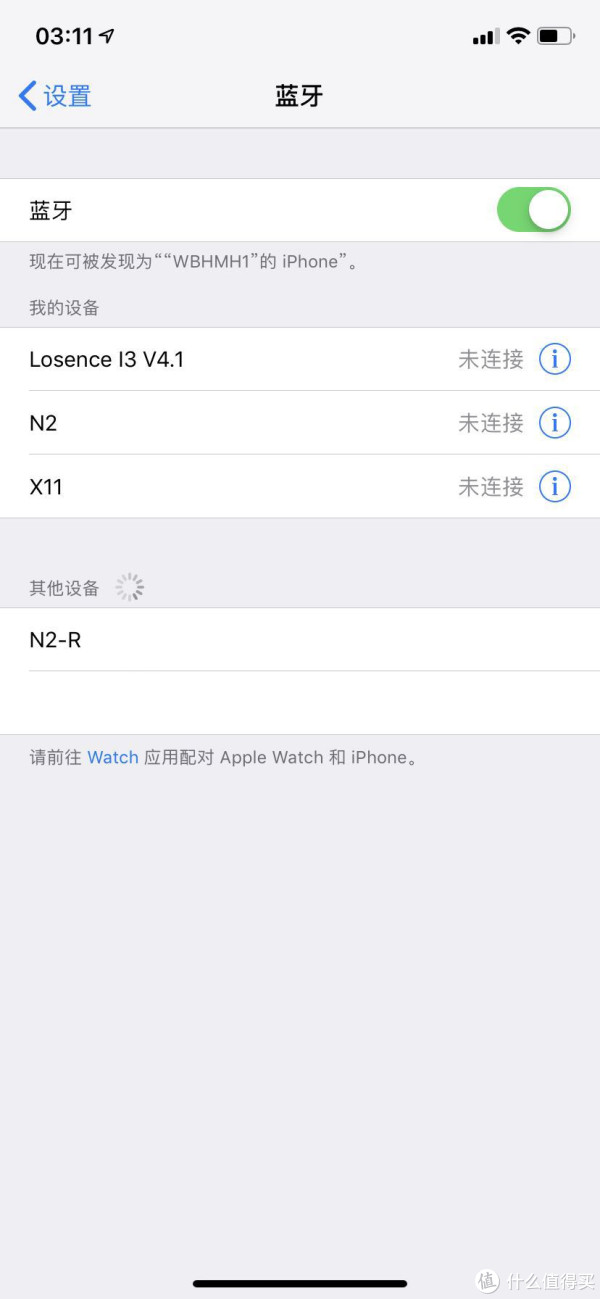Connect to the X11 device

[x=300, y=487]
